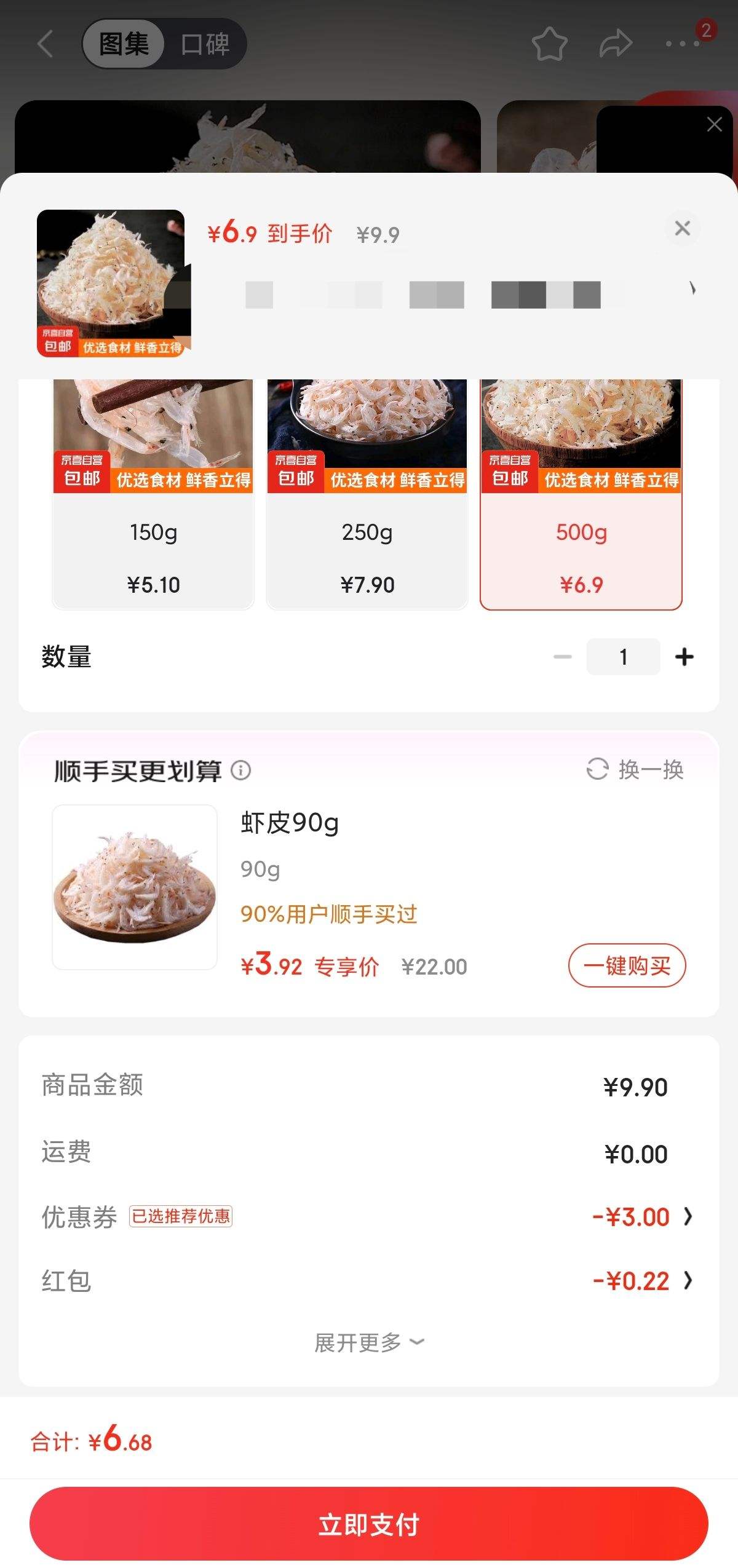Tap the plus icon to increase quantity
This screenshot has width=738, height=1568.
click(x=684, y=657)
